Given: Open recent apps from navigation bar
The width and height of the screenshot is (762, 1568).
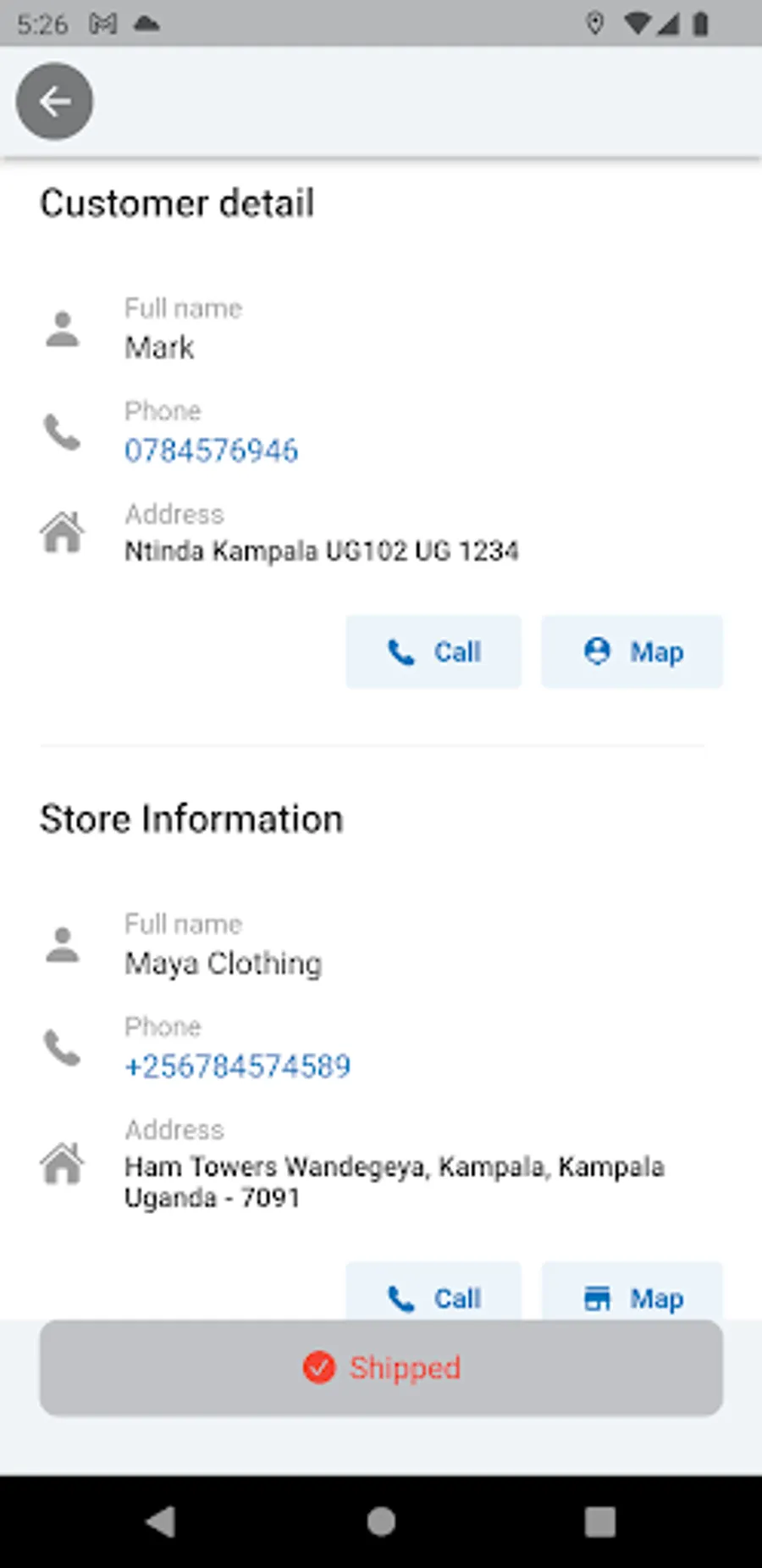Looking at the screenshot, I should [599, 1521].
